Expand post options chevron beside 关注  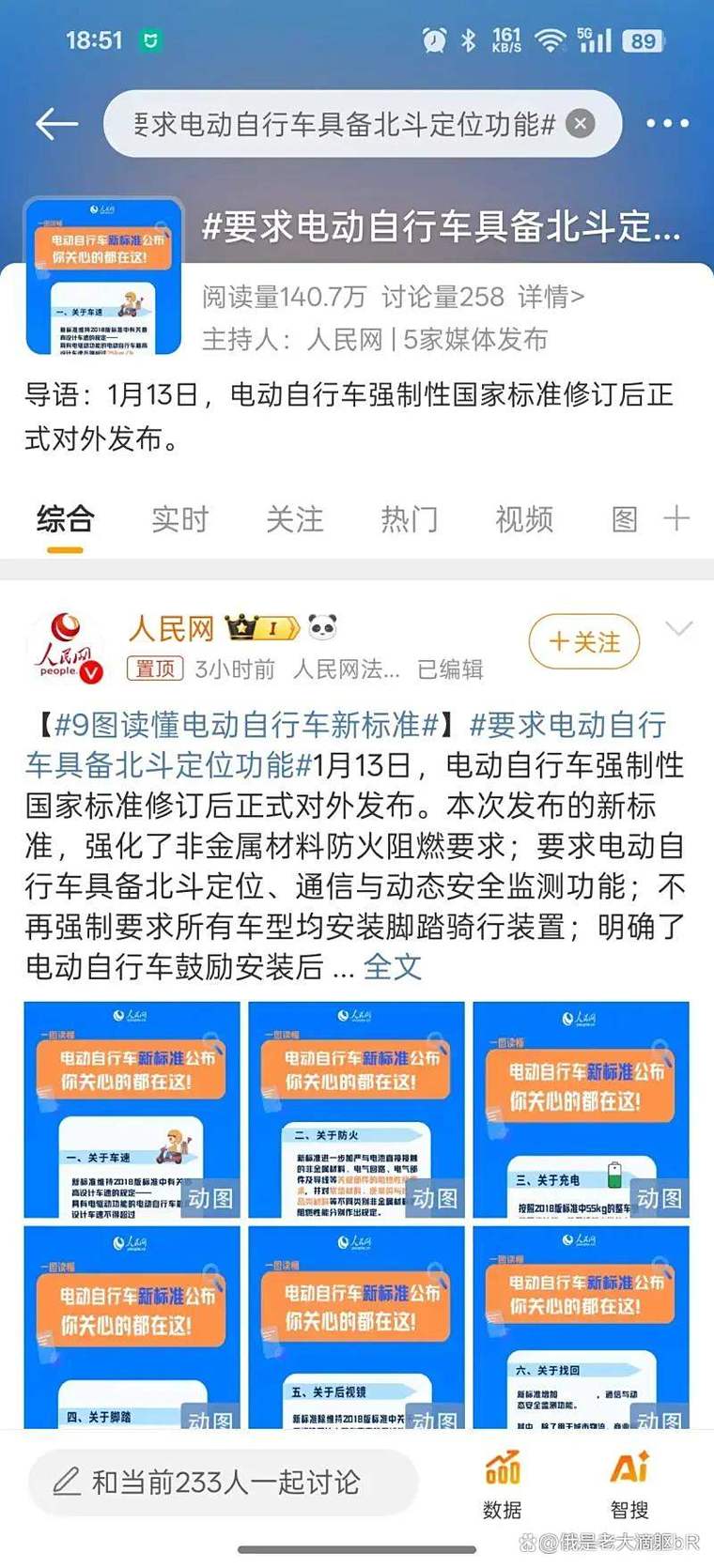coord(678,629)
